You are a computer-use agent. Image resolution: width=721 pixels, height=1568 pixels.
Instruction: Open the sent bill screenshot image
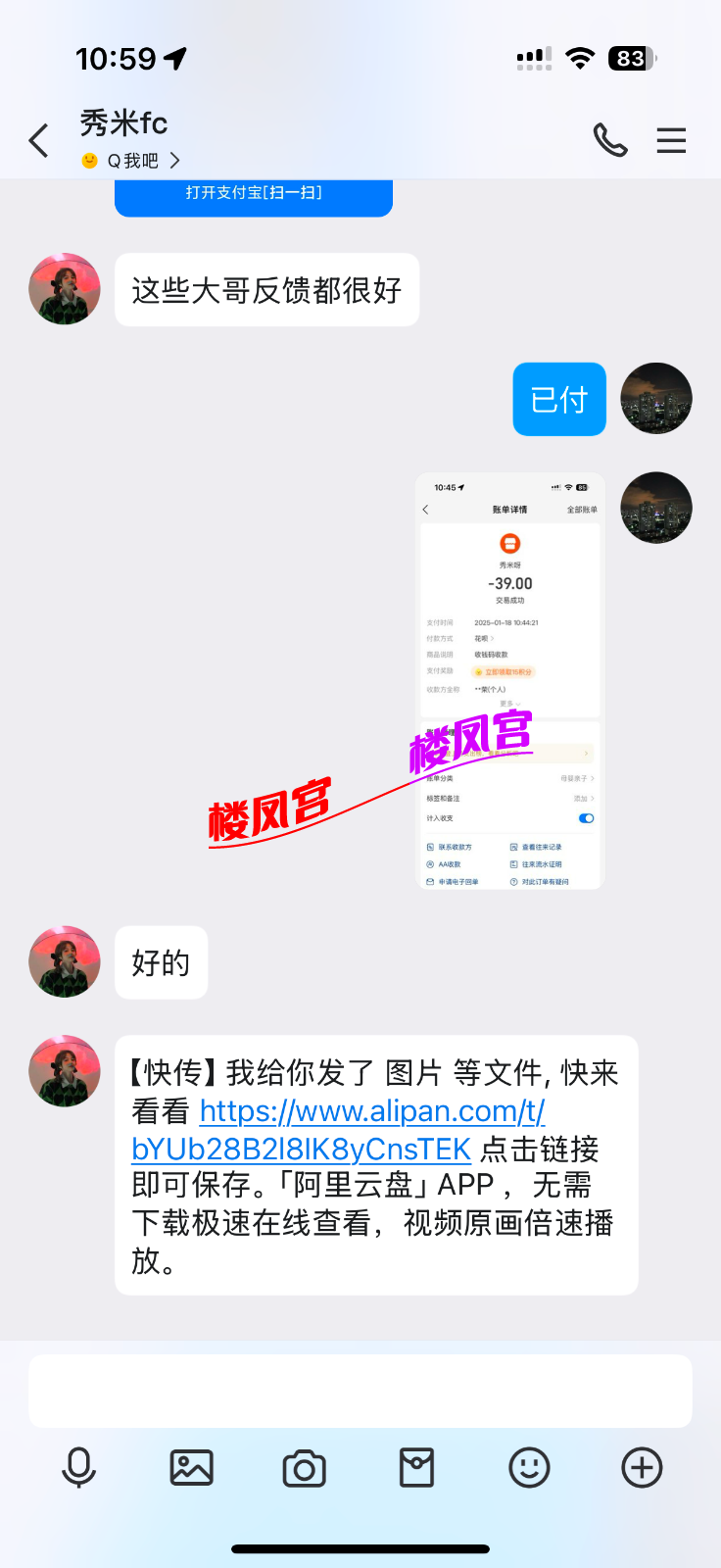coord(509,681)
